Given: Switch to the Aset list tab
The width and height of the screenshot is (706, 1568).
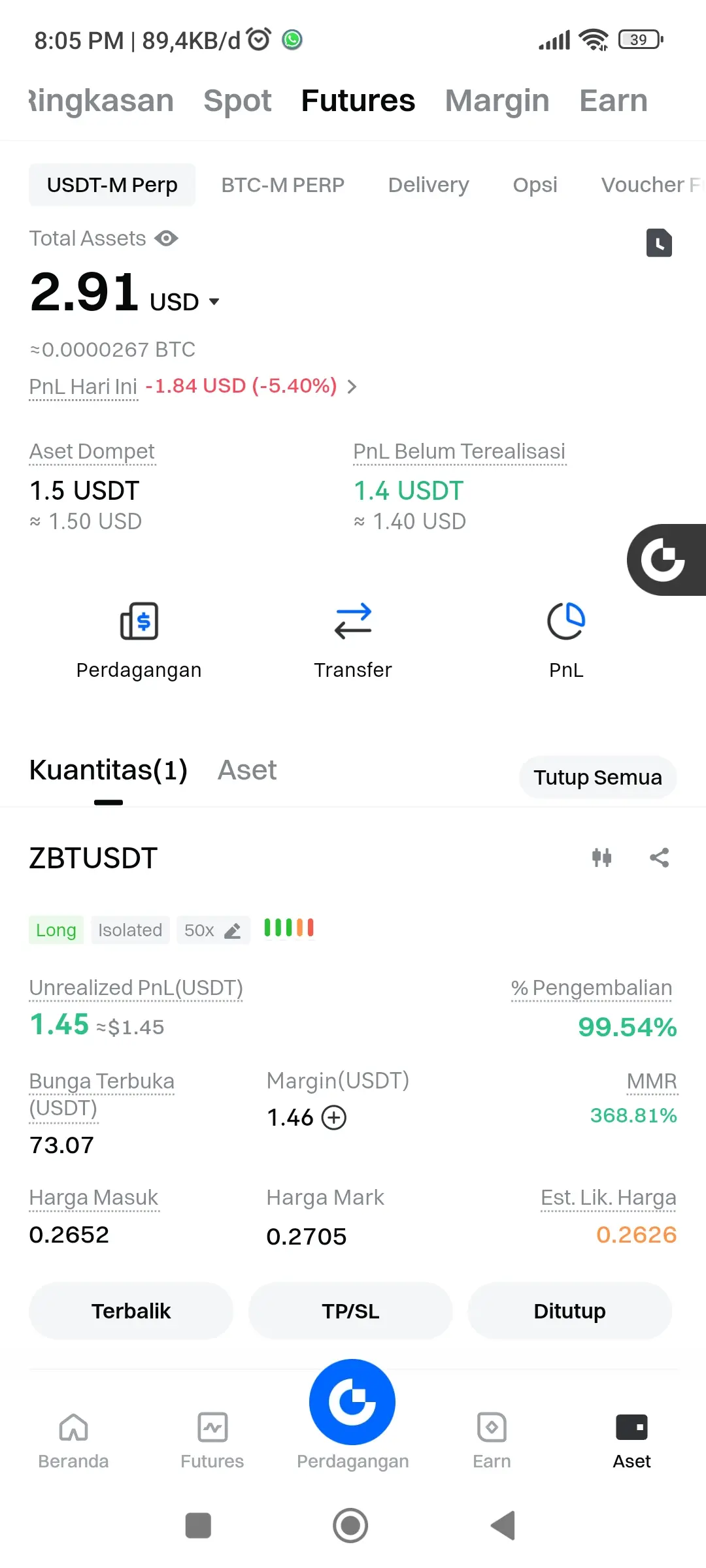Looking at the screenshot, I should tap(247, 770).
